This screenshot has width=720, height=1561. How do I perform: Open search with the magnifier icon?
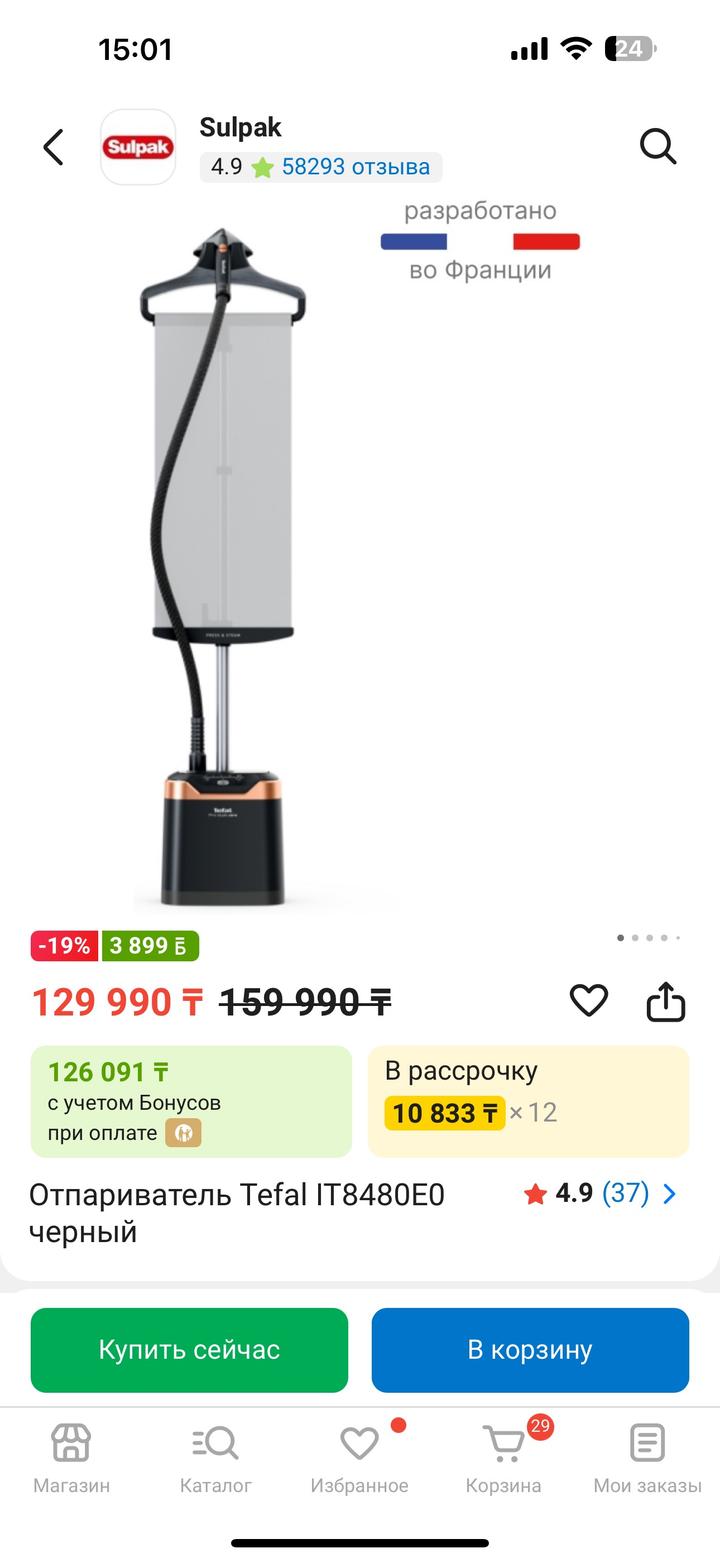pos(658,147)
